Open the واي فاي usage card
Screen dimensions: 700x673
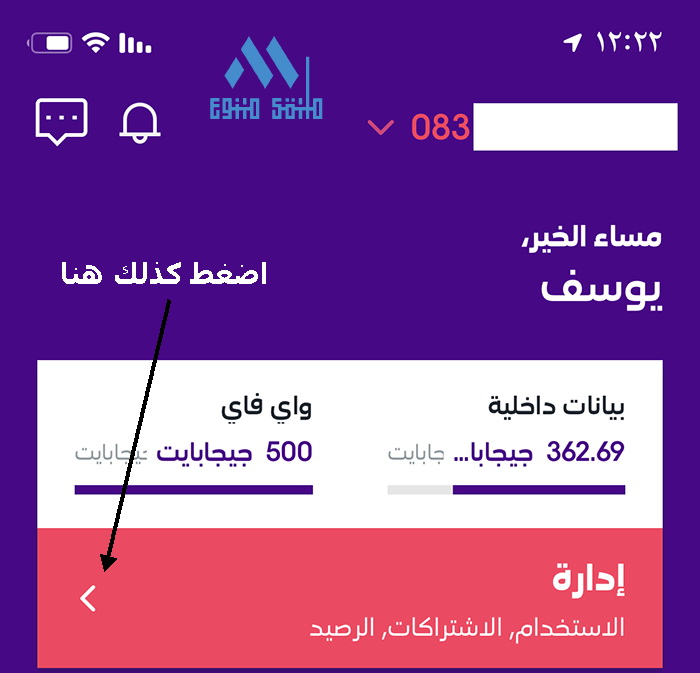[x=193, y=445]
